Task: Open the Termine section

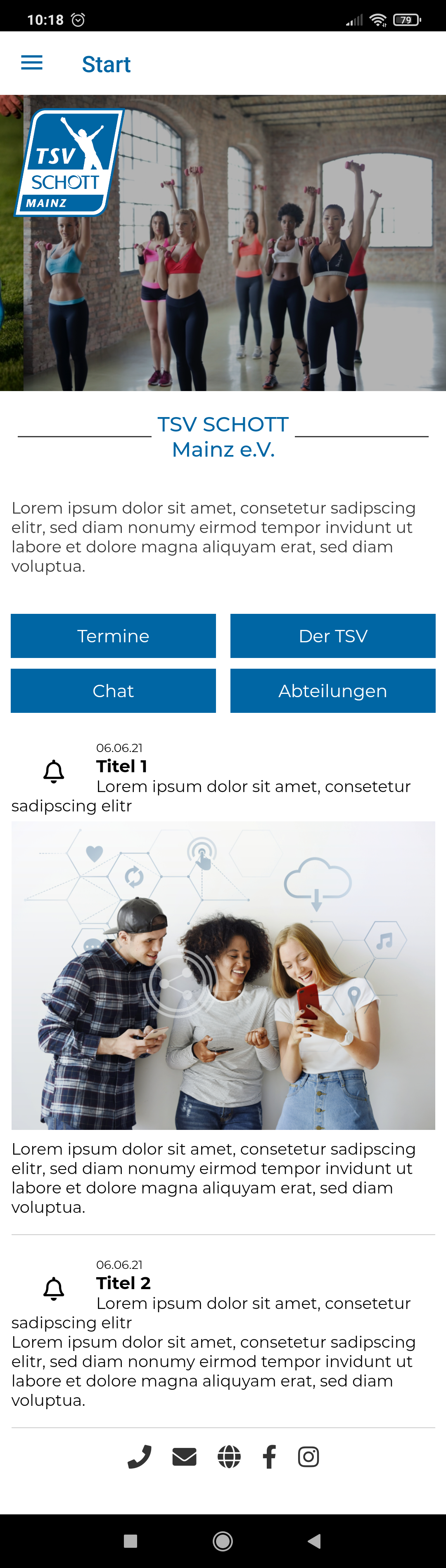Action: click(x=113, y=635)
